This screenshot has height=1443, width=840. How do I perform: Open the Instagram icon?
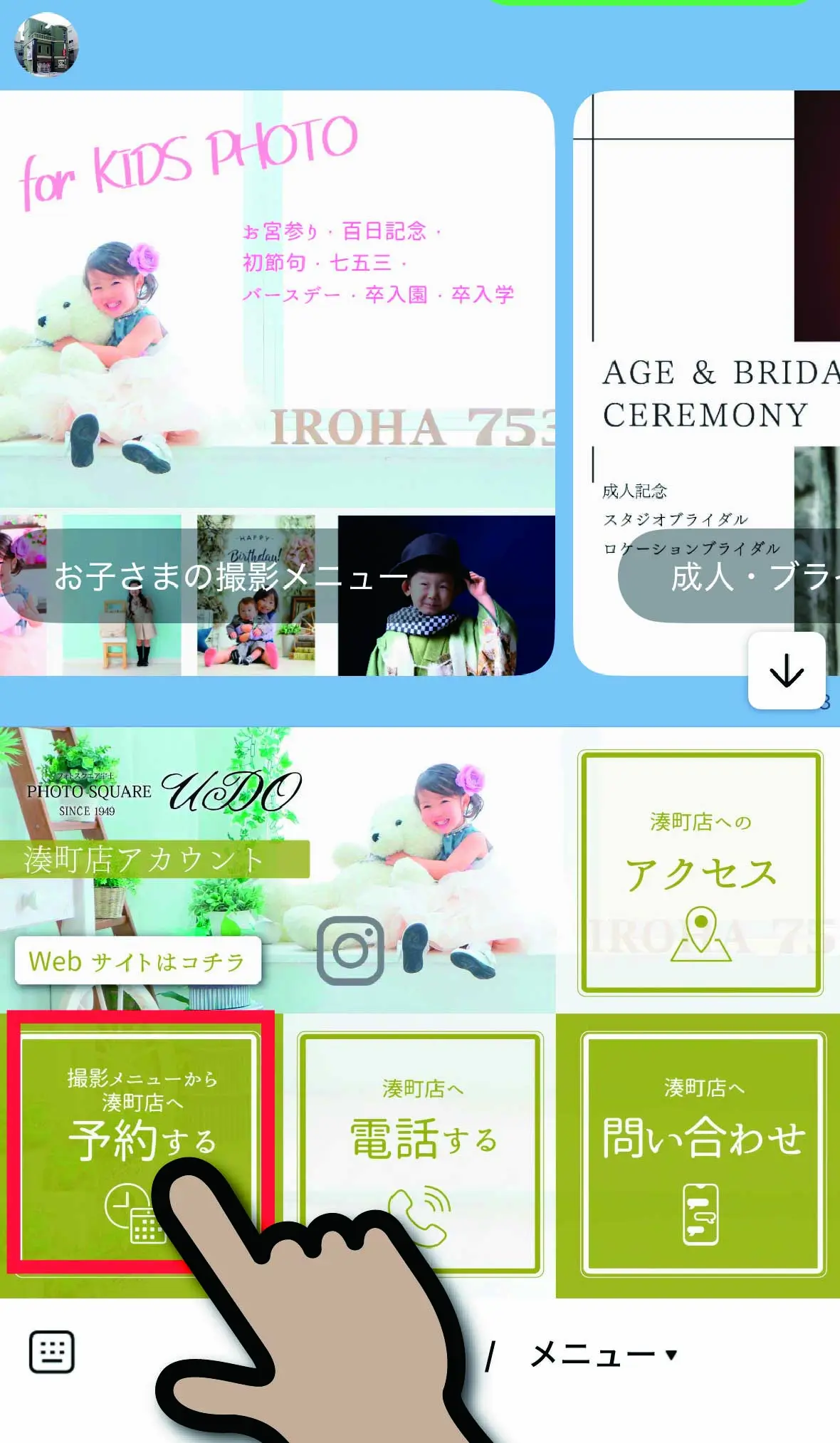pos(351,951)
